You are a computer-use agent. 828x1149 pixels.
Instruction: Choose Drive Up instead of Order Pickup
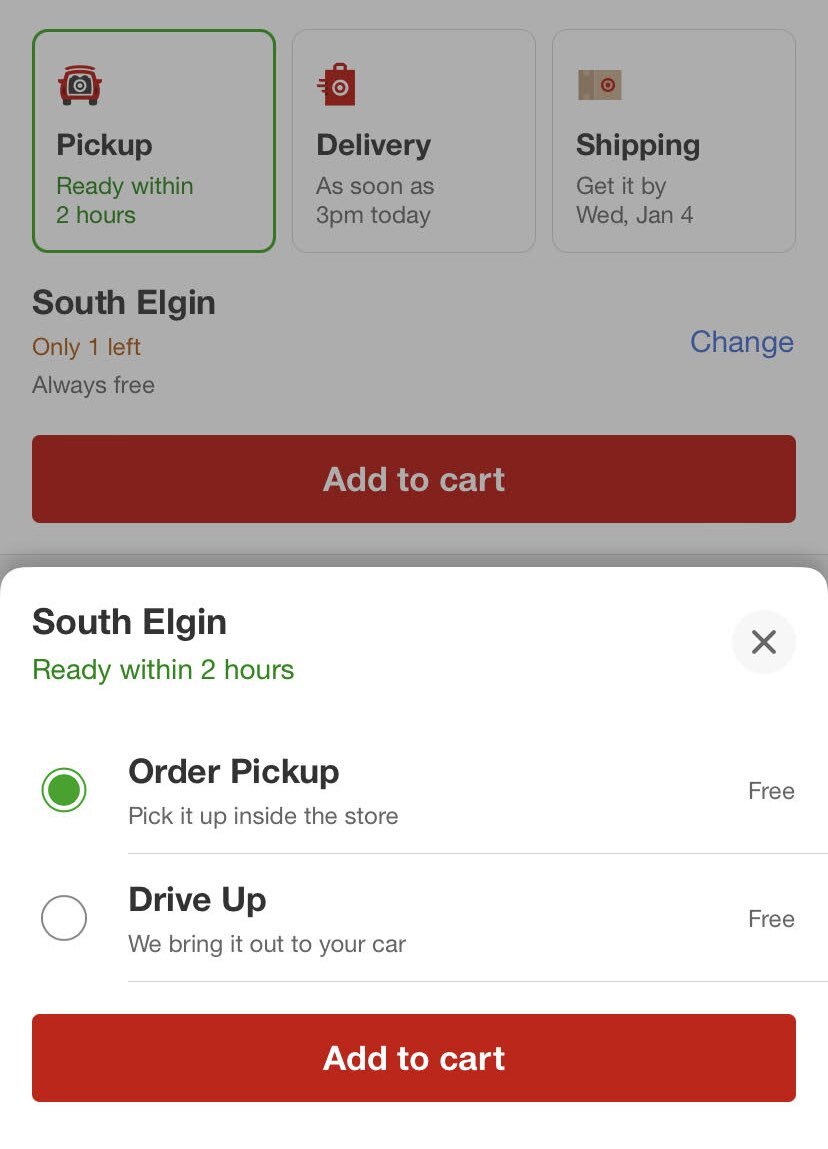(x=64, y=918)
